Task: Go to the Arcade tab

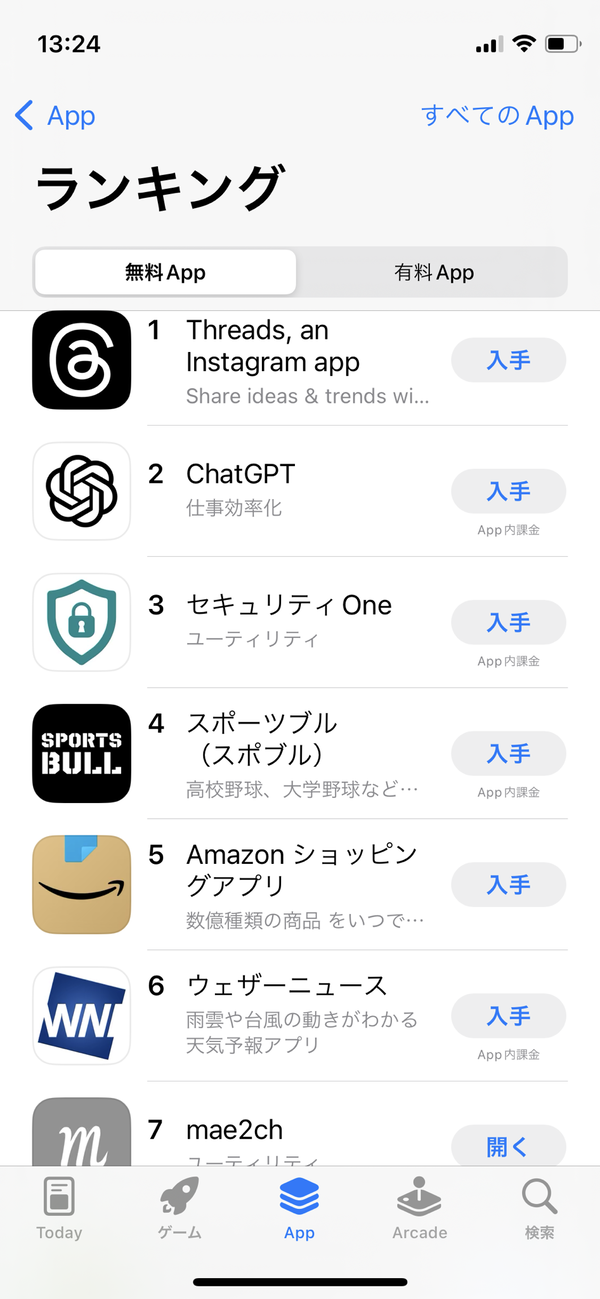Action: [x=419, y=1207]
